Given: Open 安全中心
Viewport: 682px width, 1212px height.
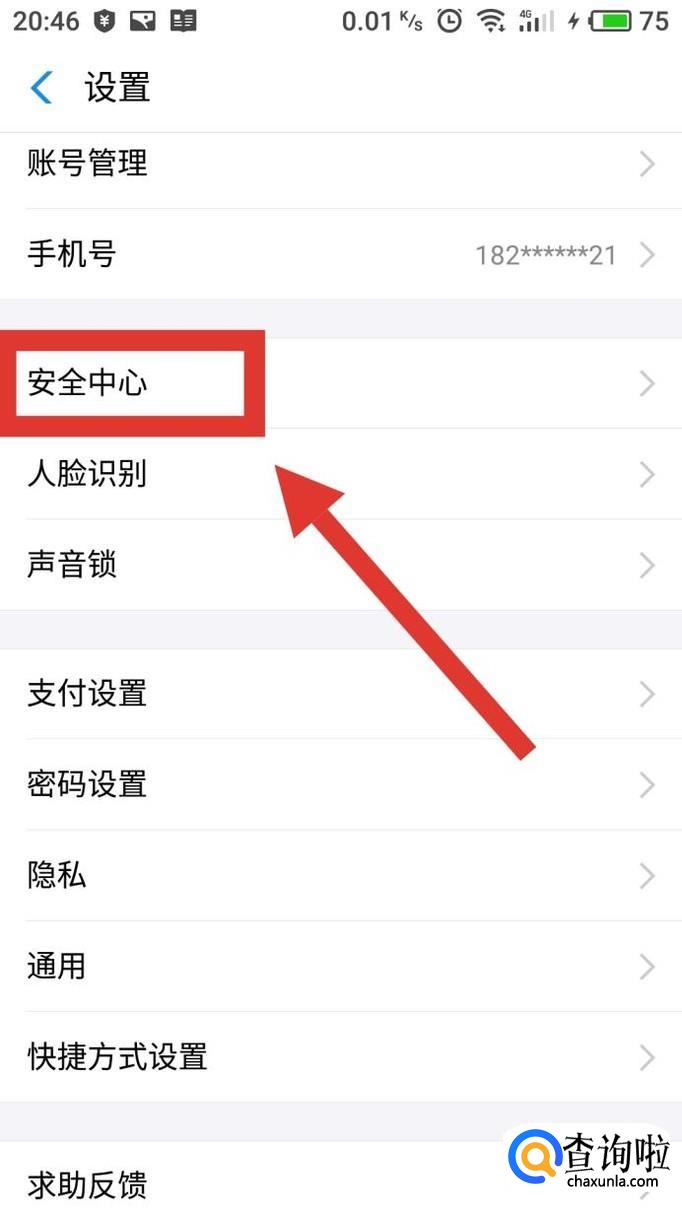Looking at the screenshot, I should tap(341, 383).
